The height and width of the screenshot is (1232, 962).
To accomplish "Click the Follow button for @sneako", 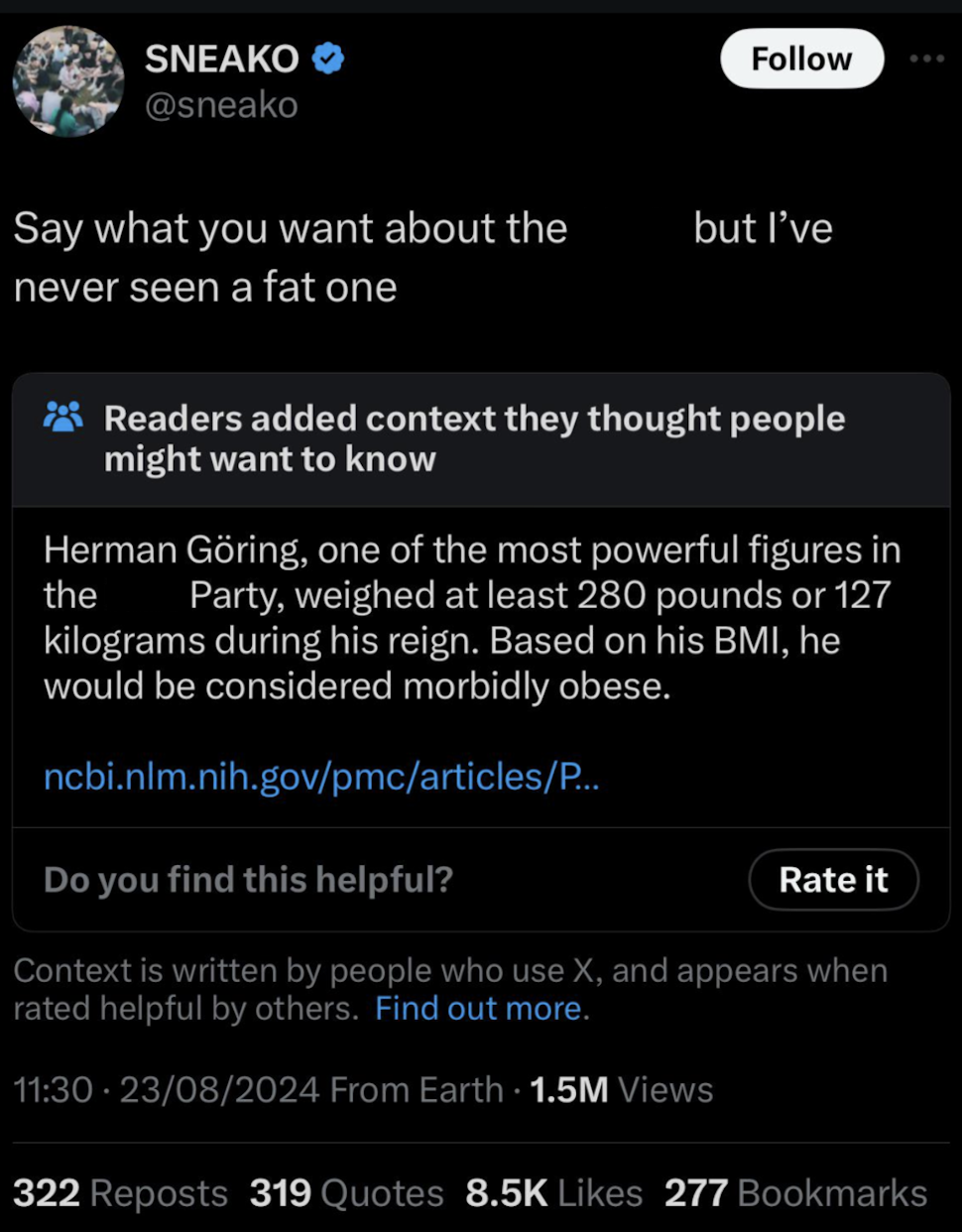I will (801, 59).
